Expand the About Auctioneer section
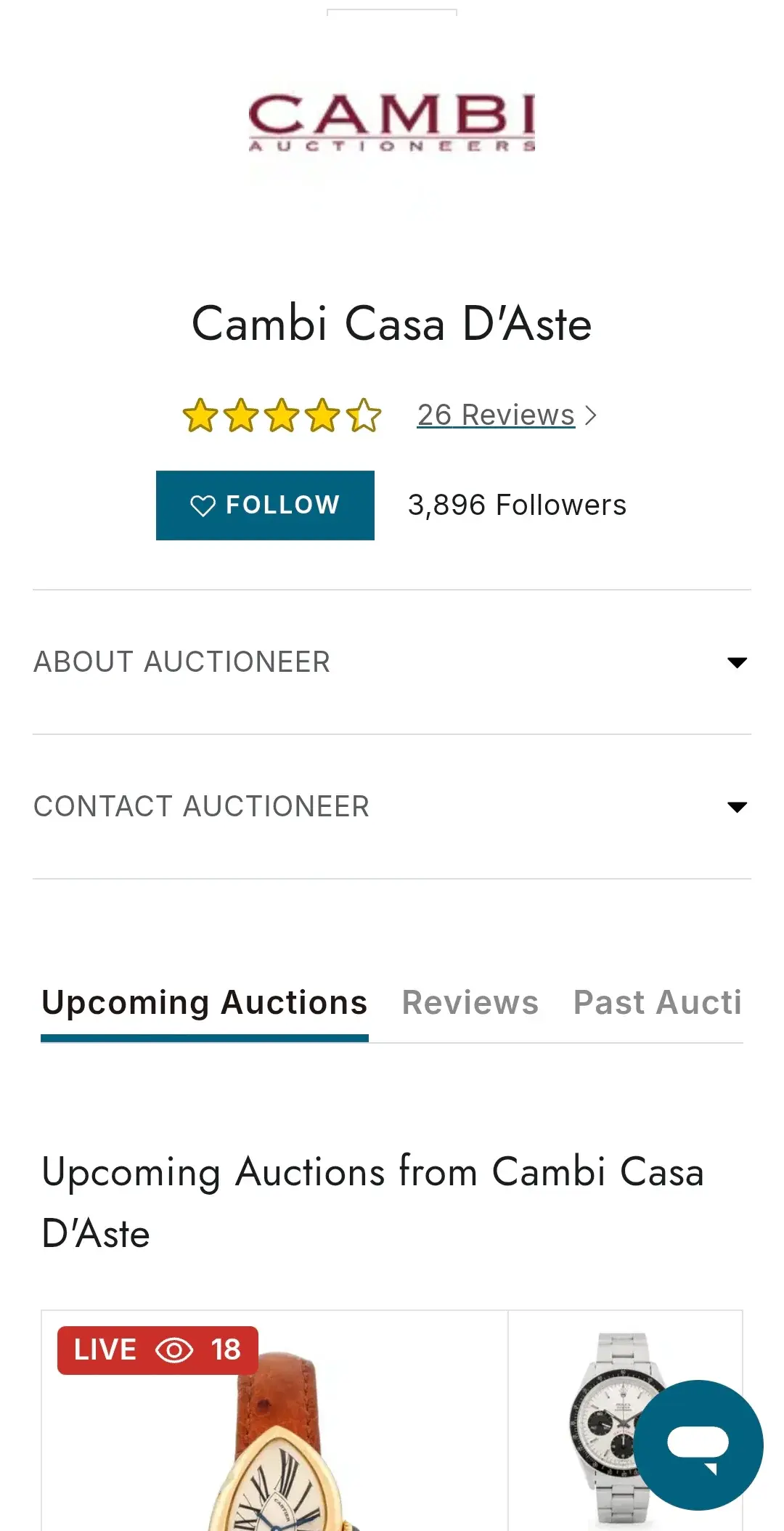The width and height of the screenshot is (784, 1531). 392,662
